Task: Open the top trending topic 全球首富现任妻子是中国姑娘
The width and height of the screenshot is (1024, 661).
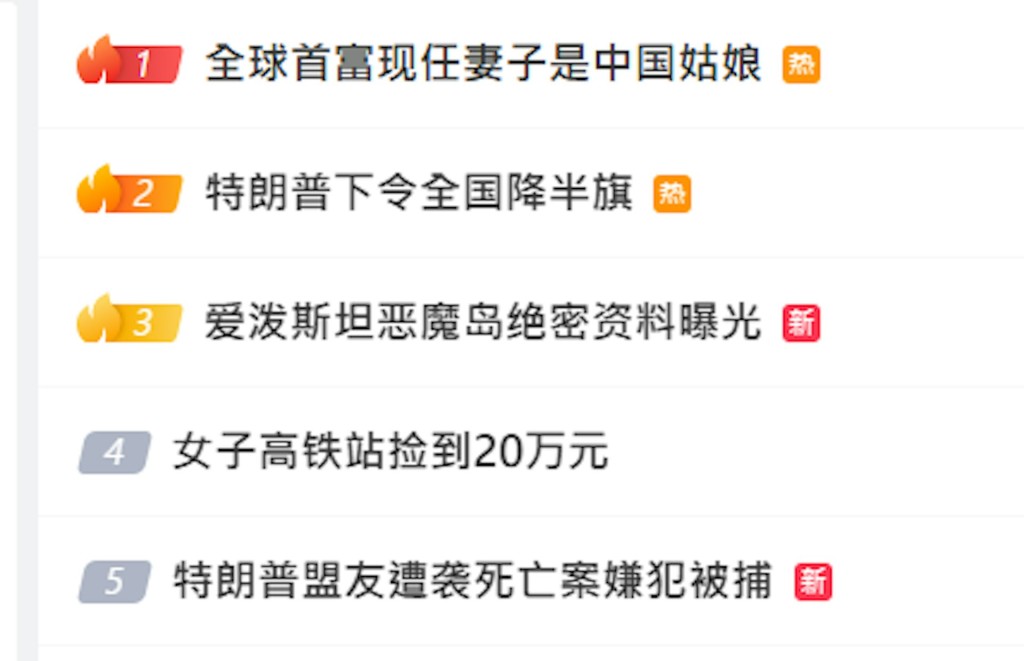Action: click(x=483, y=64)
